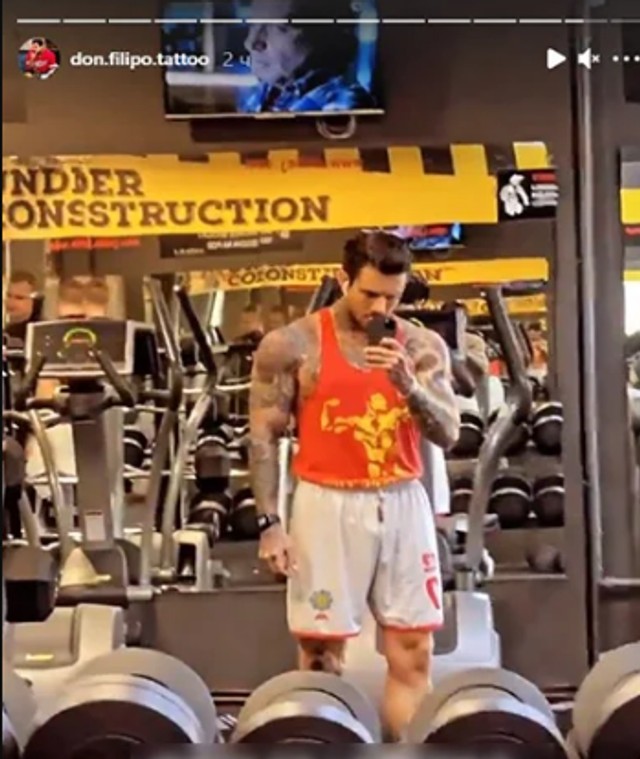
Task: Open don.filipo.tattoo profile via username
Action: 139,59
